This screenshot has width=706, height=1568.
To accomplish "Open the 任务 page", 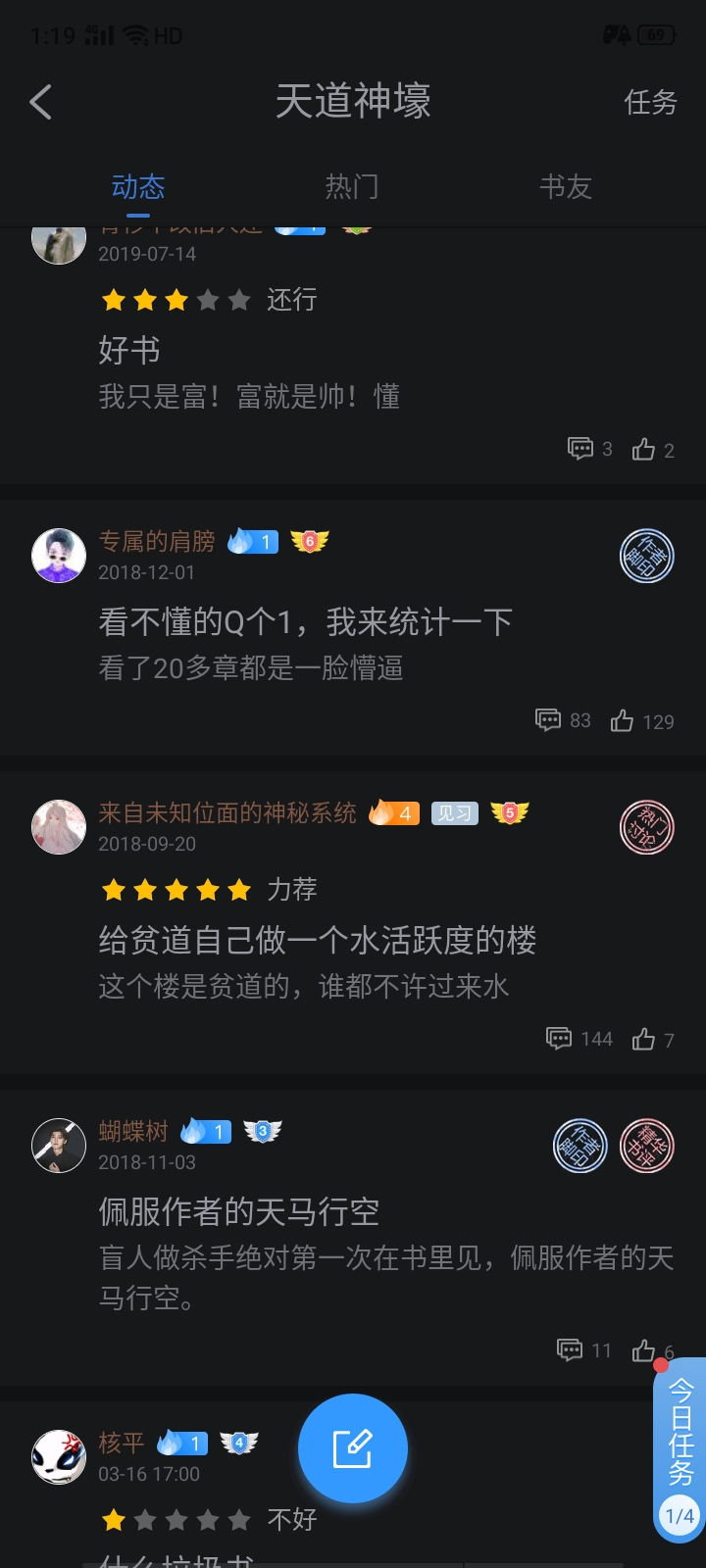I will click(650, 102).
